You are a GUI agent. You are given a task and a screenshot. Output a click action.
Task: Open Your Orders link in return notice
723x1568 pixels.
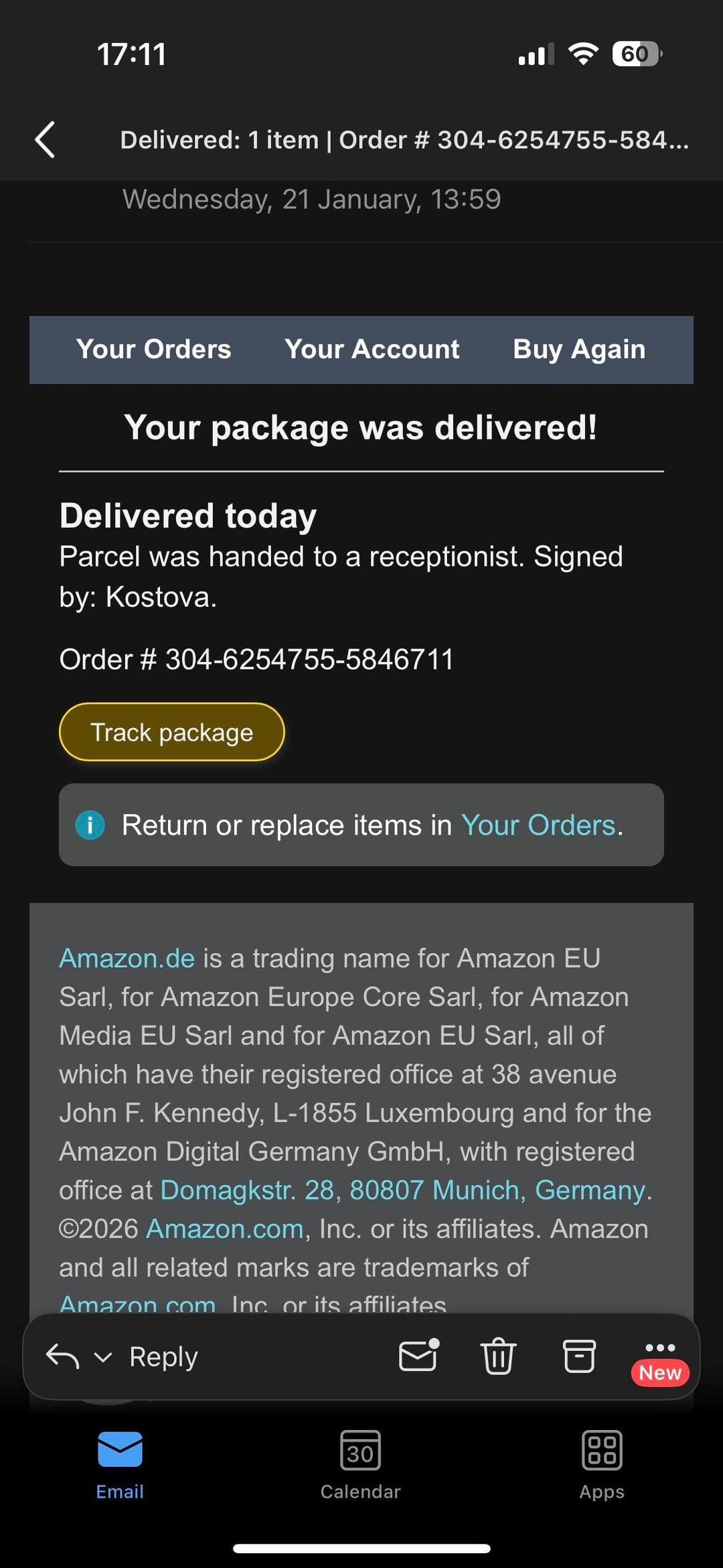click(538, 825)
